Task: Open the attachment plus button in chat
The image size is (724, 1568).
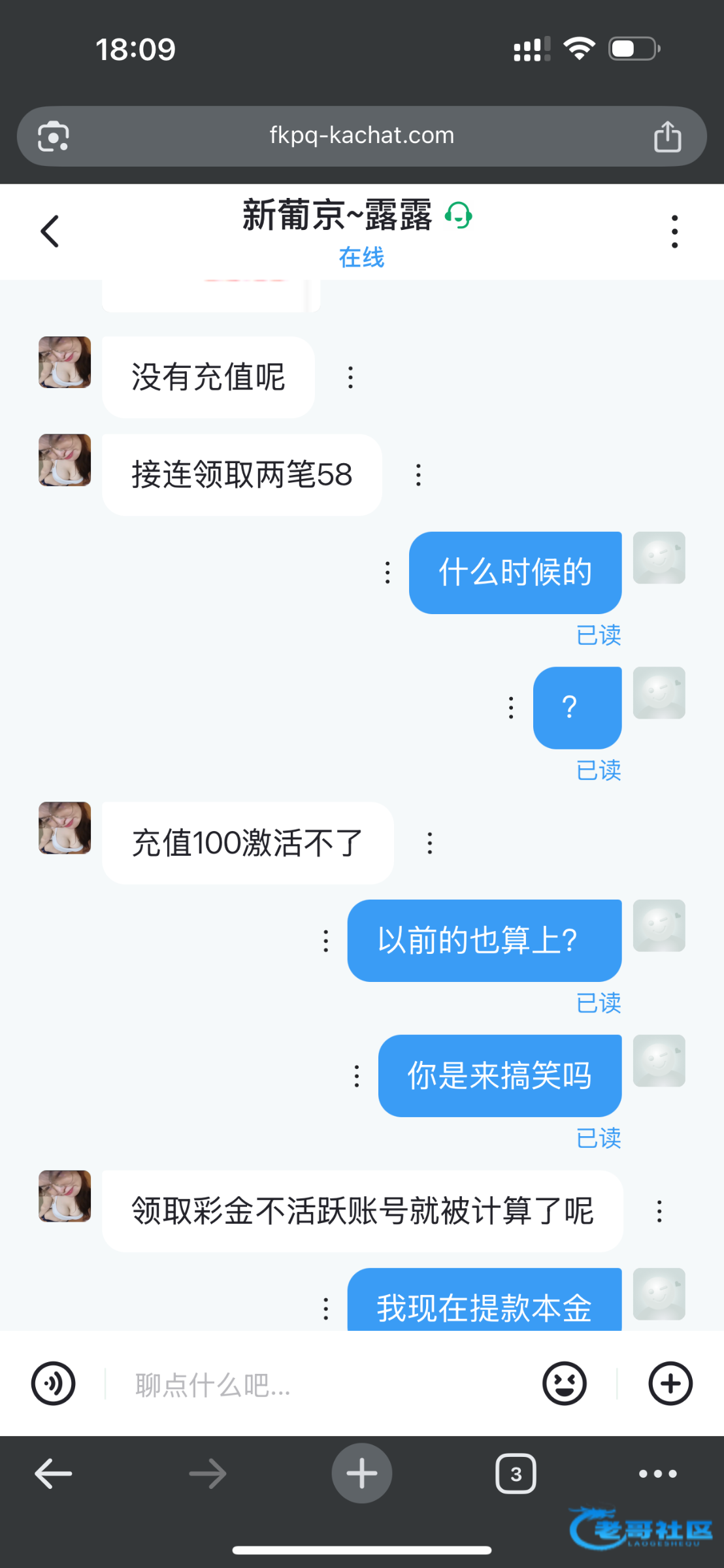Action: click(670, 1383)
